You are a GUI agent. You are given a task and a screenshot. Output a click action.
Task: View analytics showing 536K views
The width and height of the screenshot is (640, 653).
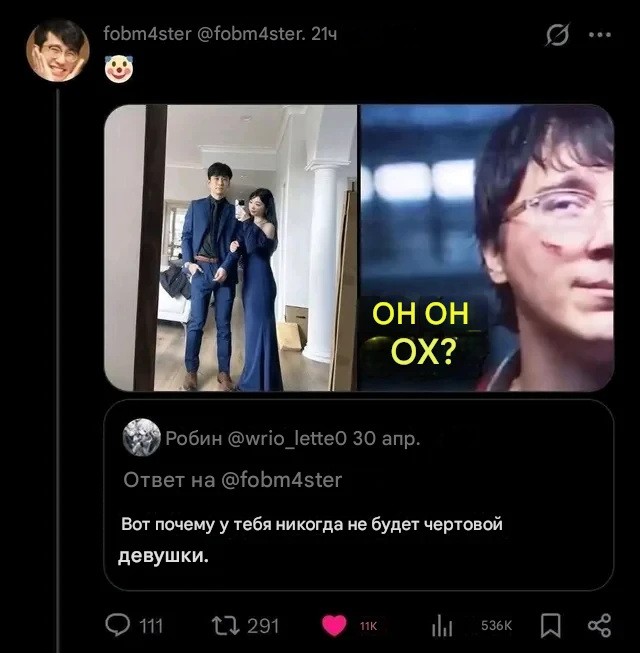(x=442, y=626)
